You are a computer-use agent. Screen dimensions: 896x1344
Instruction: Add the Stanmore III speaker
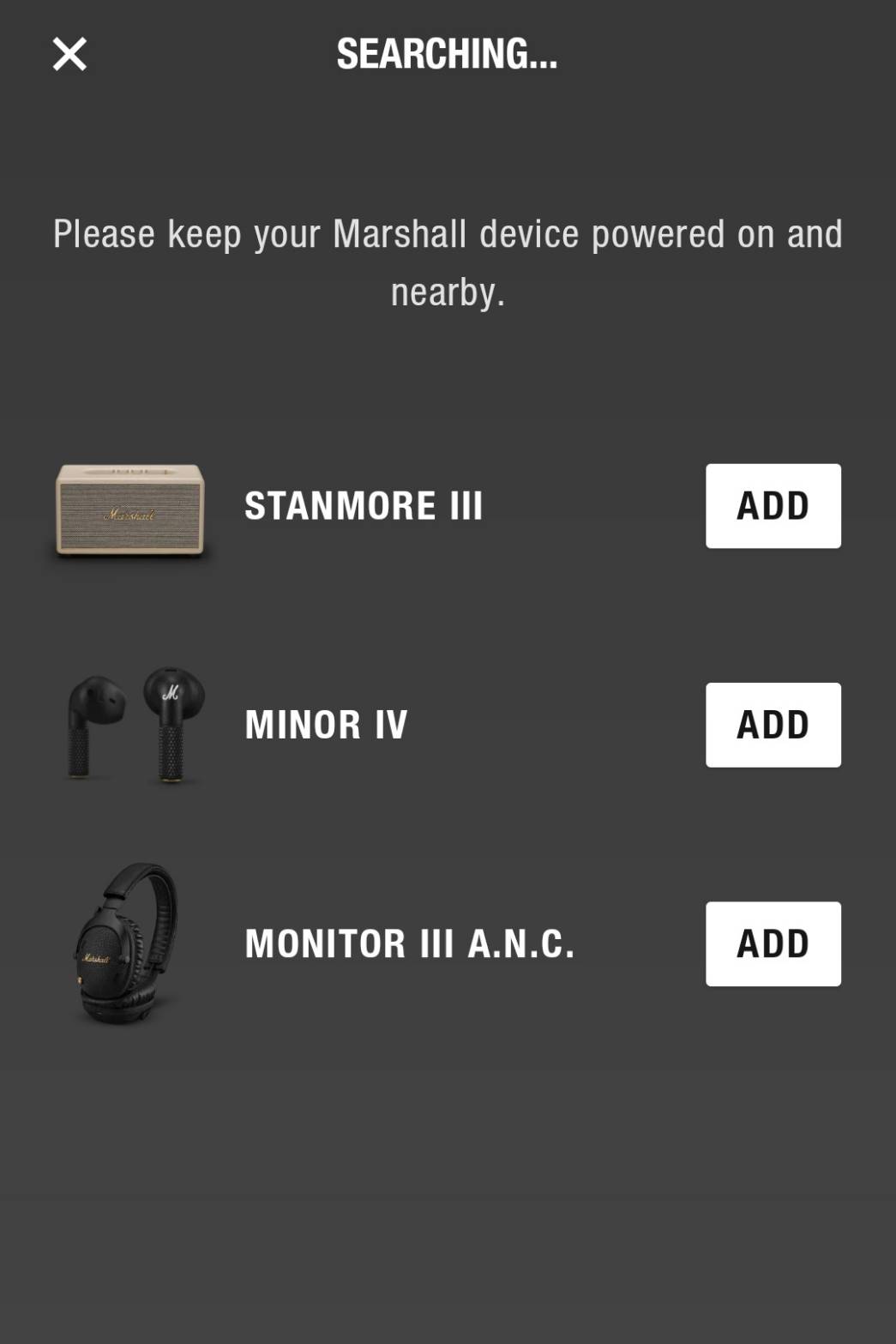click(x=773, y=506)
